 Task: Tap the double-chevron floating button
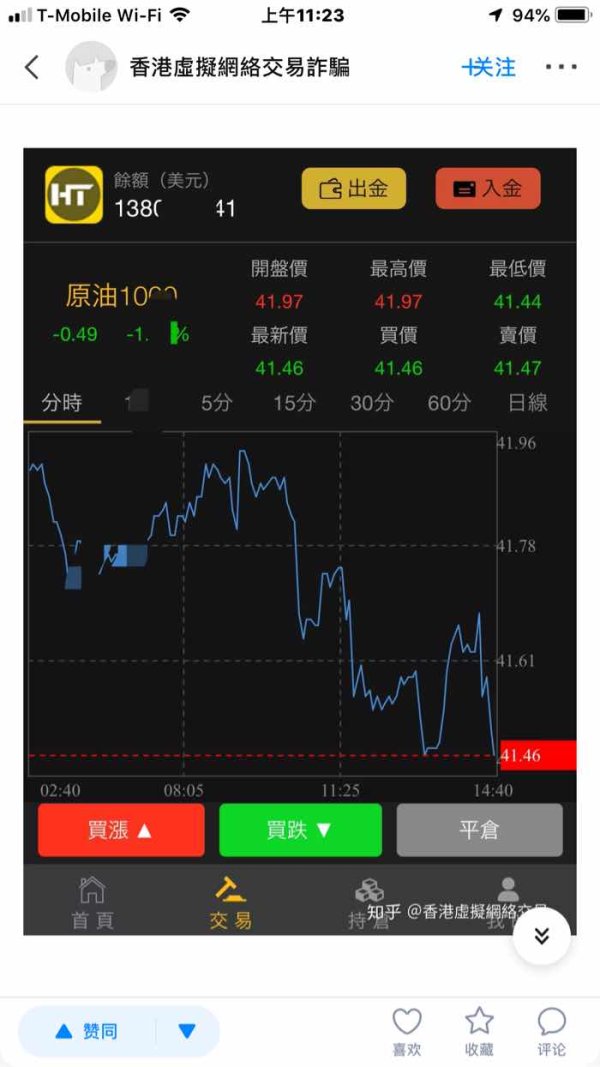(x=541, y=936)
